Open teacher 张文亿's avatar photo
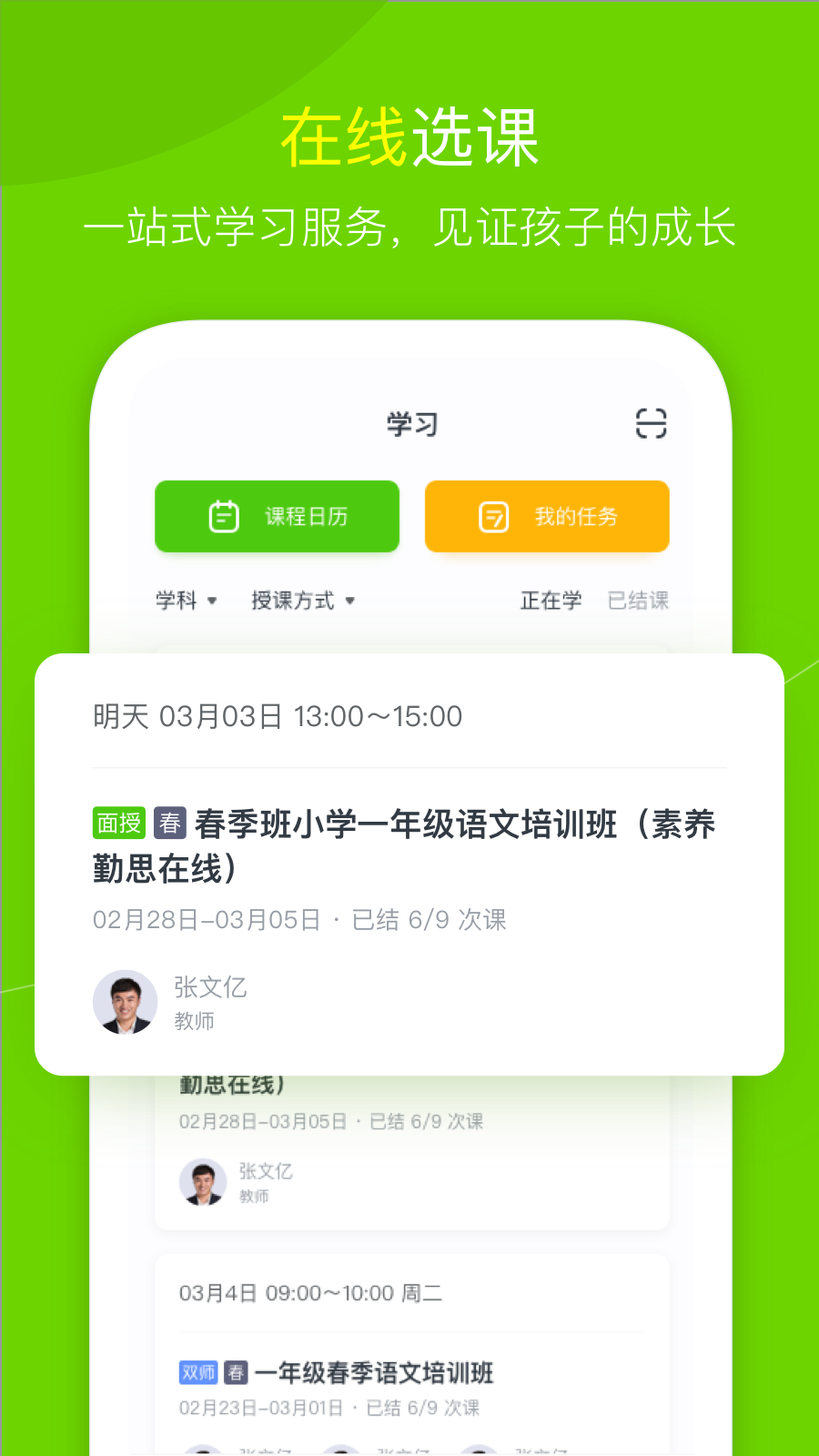The height and width of the screenshot is (1456, 819). click(126, 1002)
